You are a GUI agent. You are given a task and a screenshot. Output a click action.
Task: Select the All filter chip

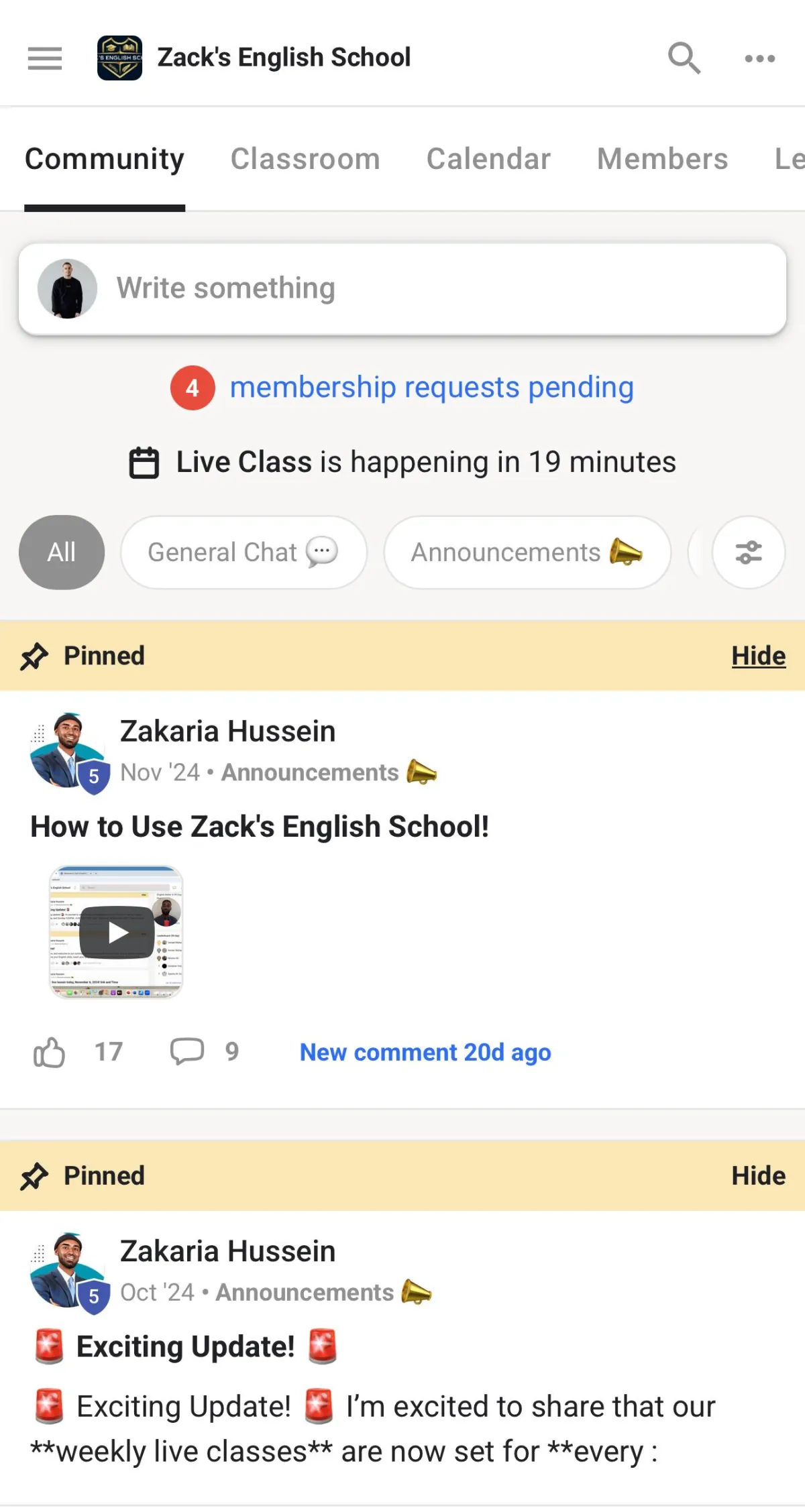(62, 553)
